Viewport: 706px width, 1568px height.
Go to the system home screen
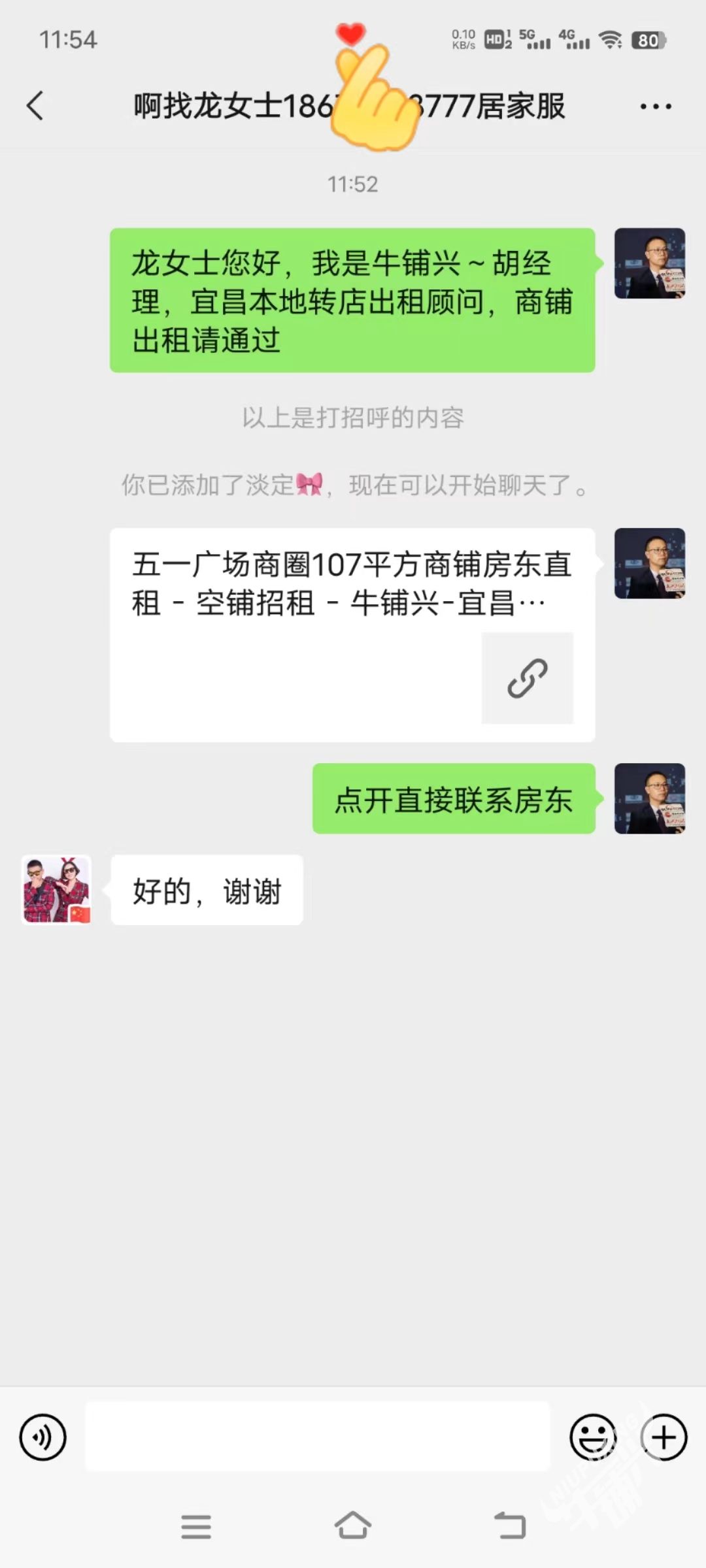click(x=352, y=1526)
